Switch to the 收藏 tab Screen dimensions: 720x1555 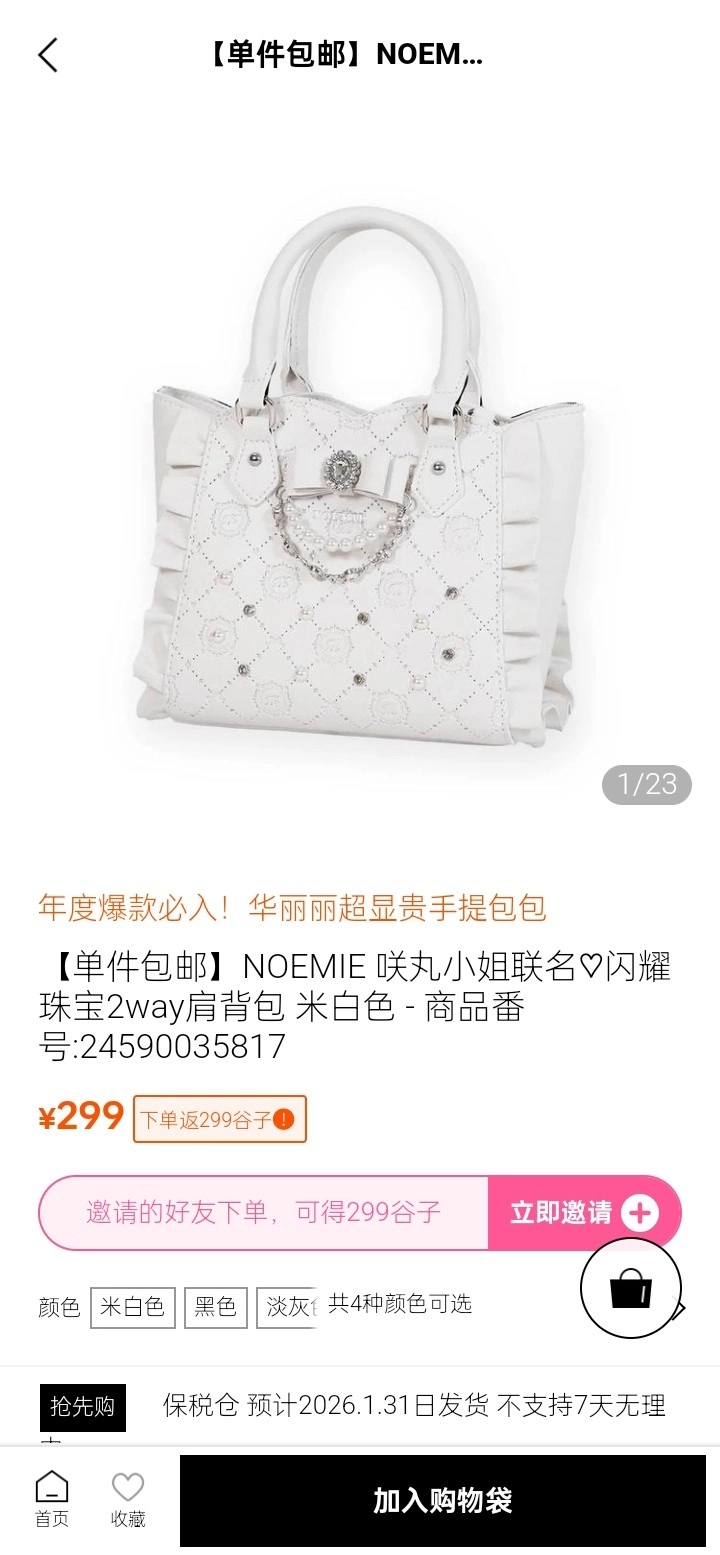point(126,1500)
